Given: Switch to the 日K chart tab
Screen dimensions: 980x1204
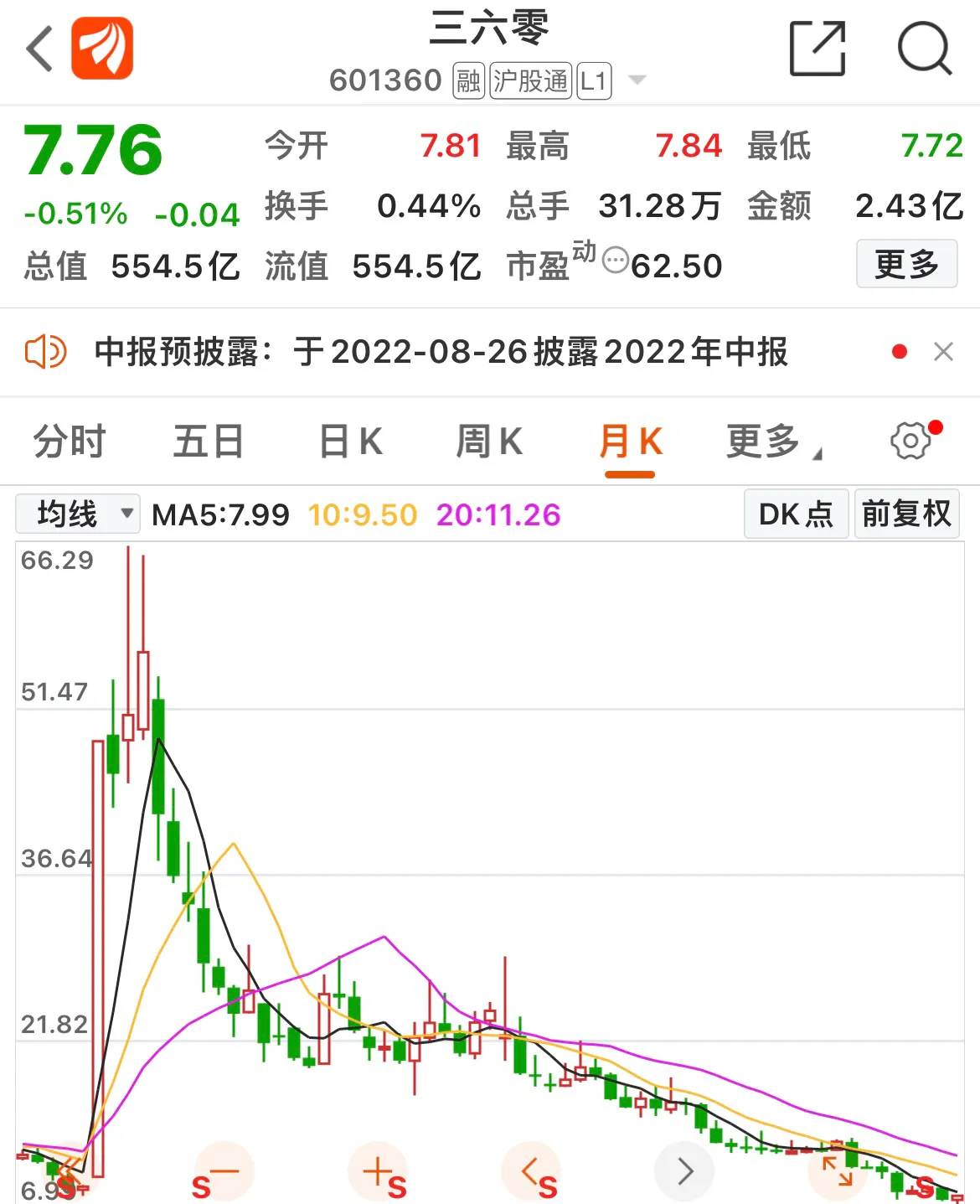Looking at the screenshot, I should click(x=351, y=442).
